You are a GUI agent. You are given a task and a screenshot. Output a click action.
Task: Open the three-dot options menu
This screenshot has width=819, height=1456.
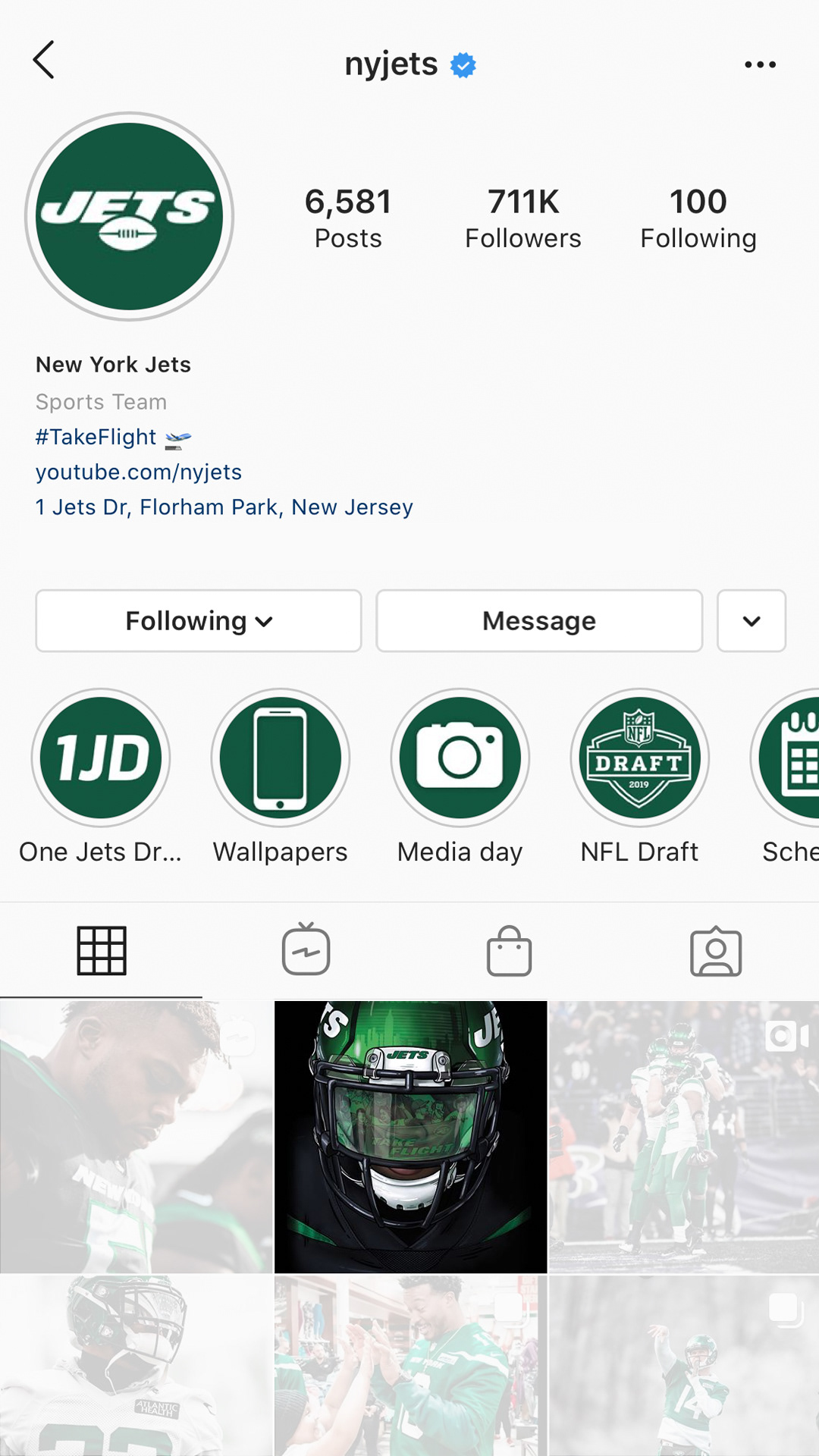(x=760, y=65)
